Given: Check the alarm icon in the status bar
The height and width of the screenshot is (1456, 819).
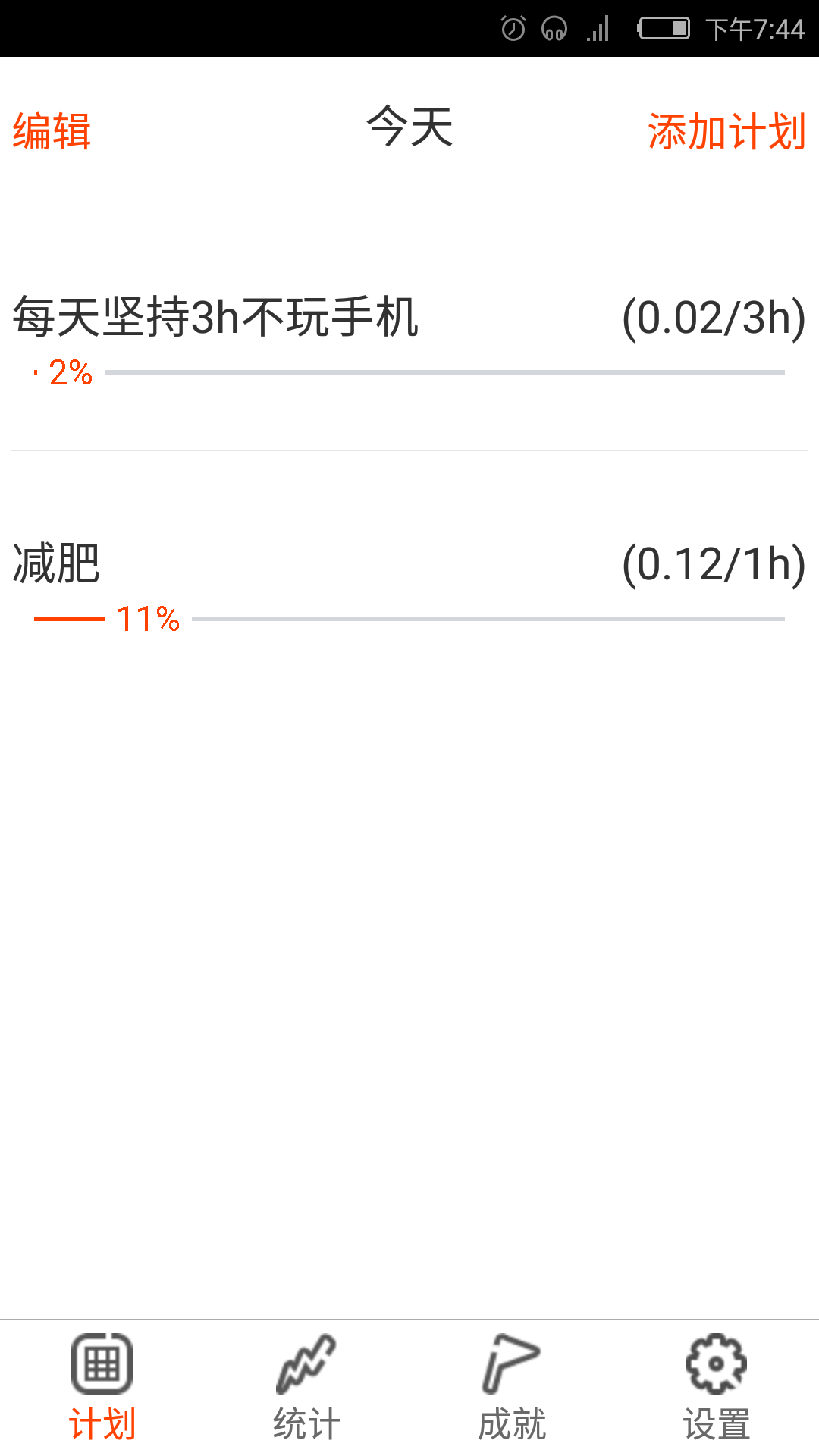Looking at the screenshot, I should pyautogui.click(x=513, y=27).
